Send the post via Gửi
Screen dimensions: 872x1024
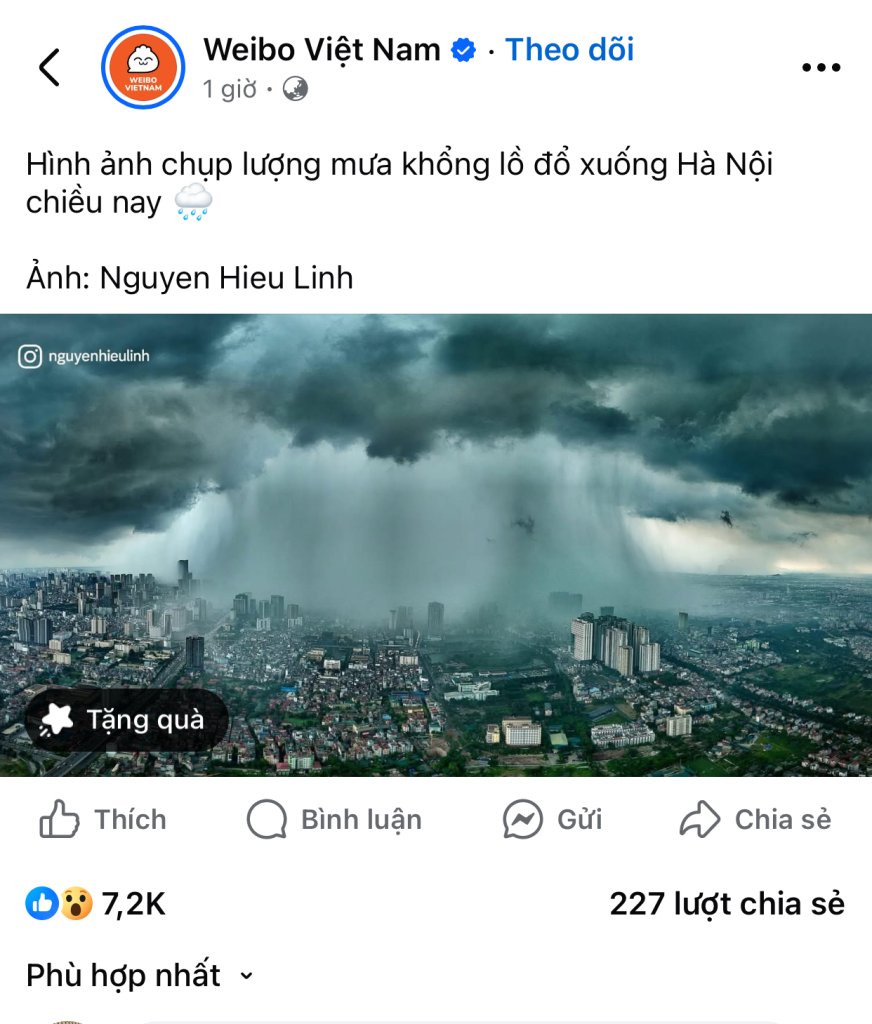click(x=552, y=820)
